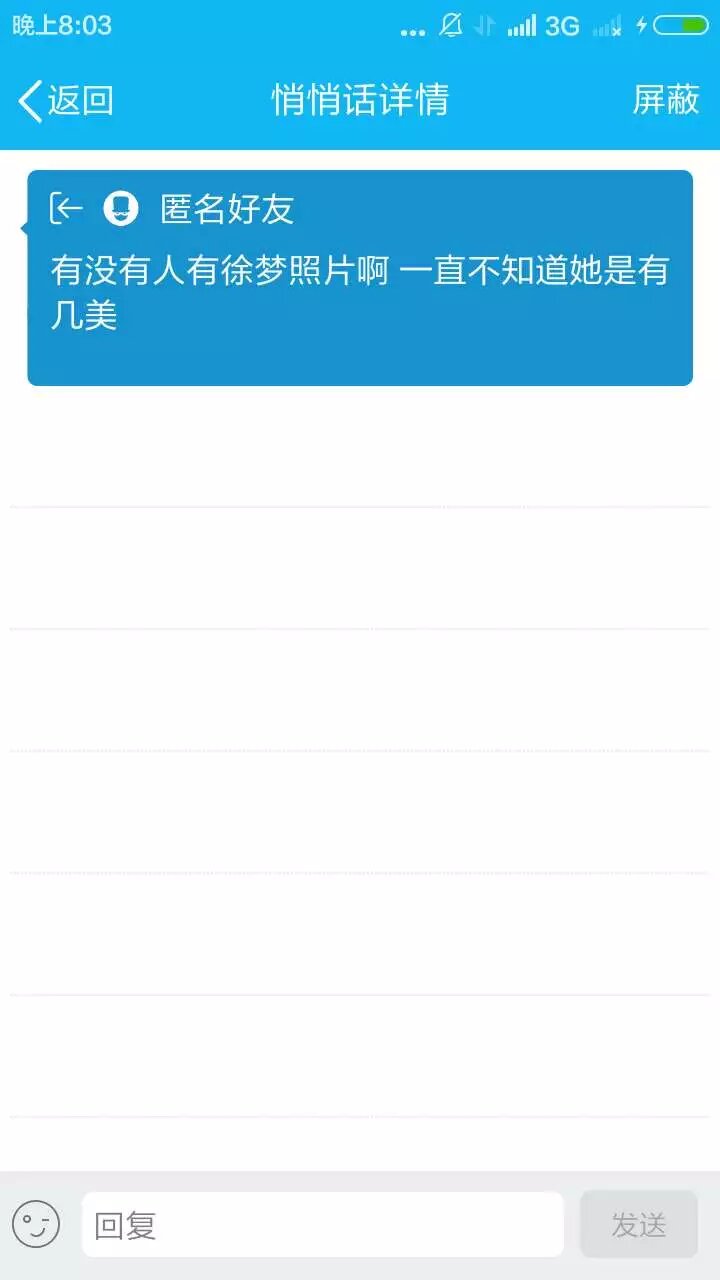Viewport: 720px width, 1280px height.
Task: Tap 屏蔽 to block this whisper
Action: [665, 100]
